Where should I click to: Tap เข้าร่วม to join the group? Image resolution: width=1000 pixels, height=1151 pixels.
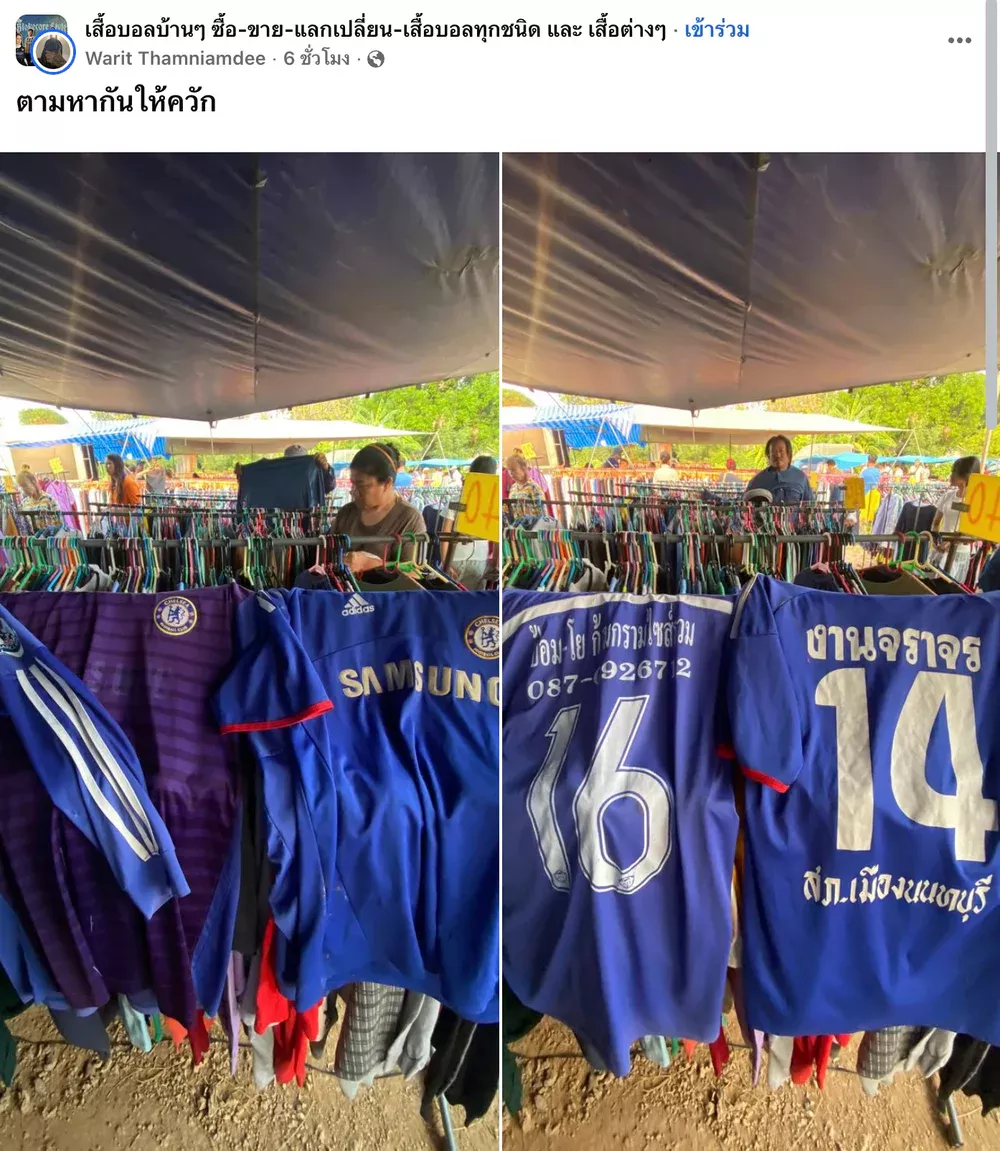click(717, 30)
